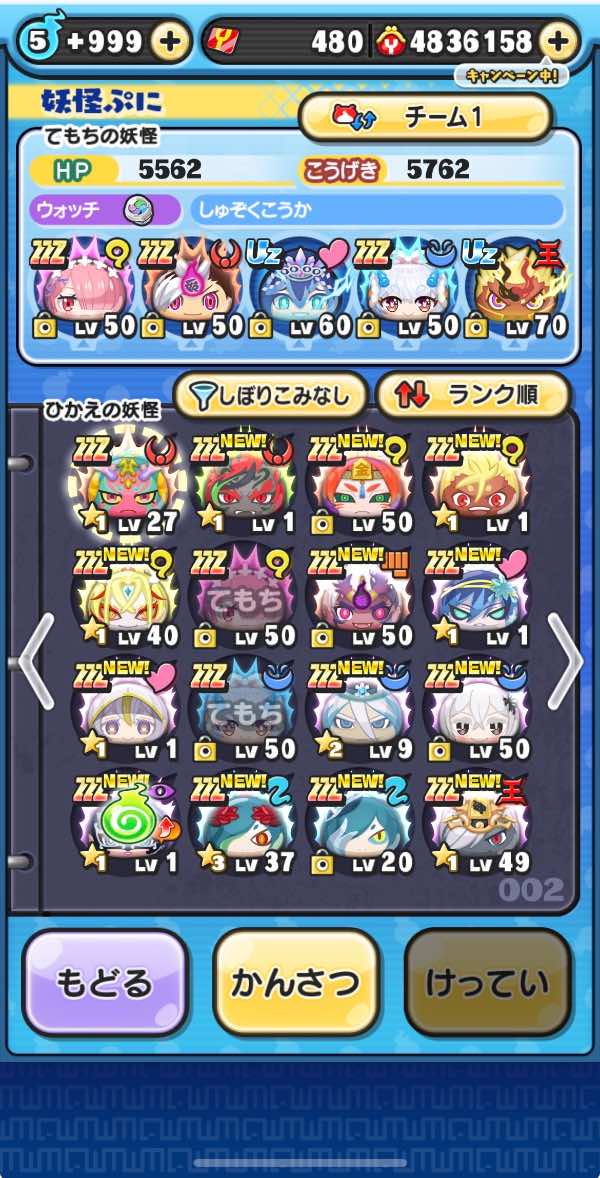Confirm the team with けってい
The image size is (600, 1178).
pyautogui.click(x=487, y=984)
